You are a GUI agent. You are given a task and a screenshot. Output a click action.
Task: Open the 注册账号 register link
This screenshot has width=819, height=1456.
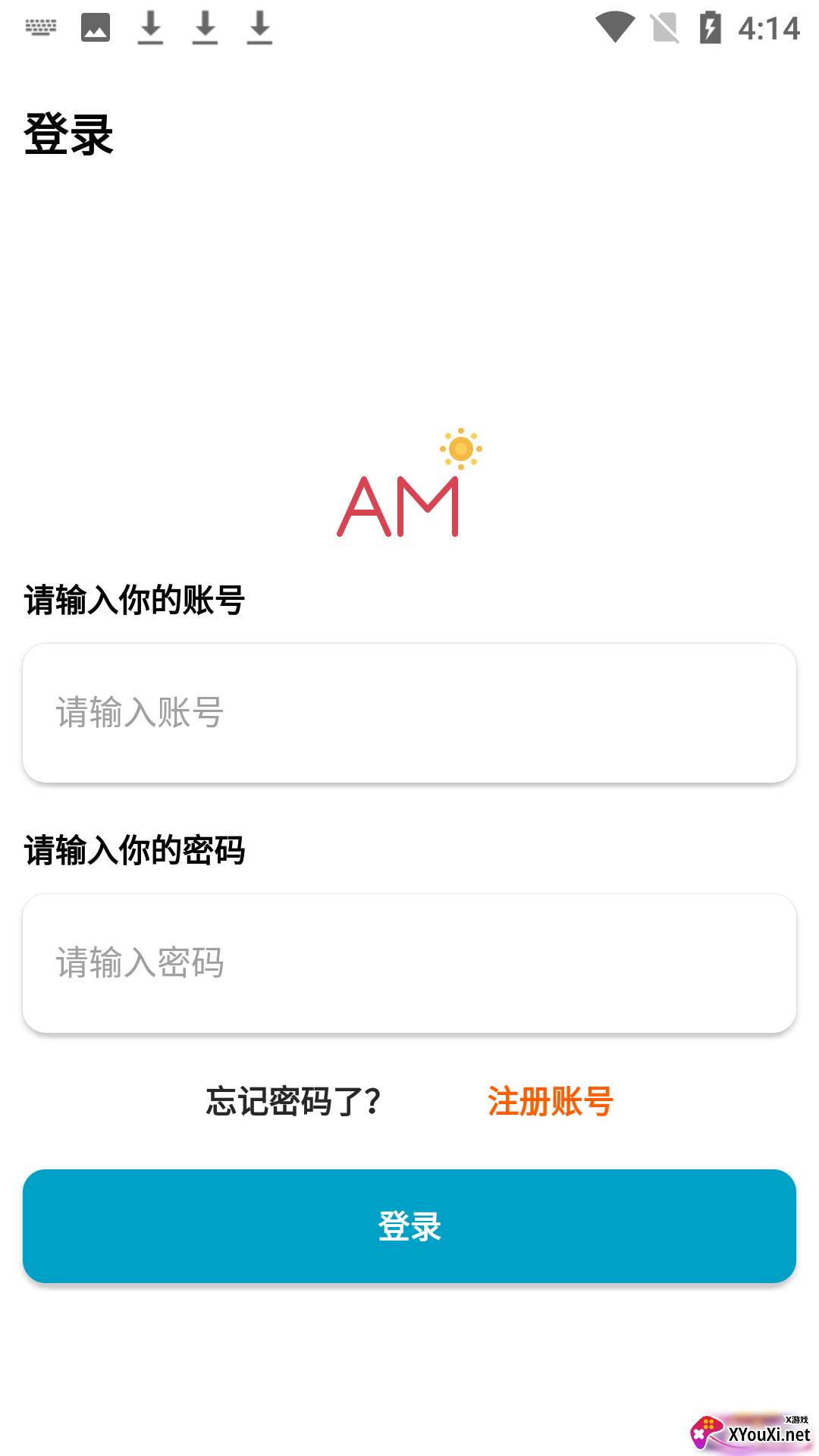pos(550,1101)
